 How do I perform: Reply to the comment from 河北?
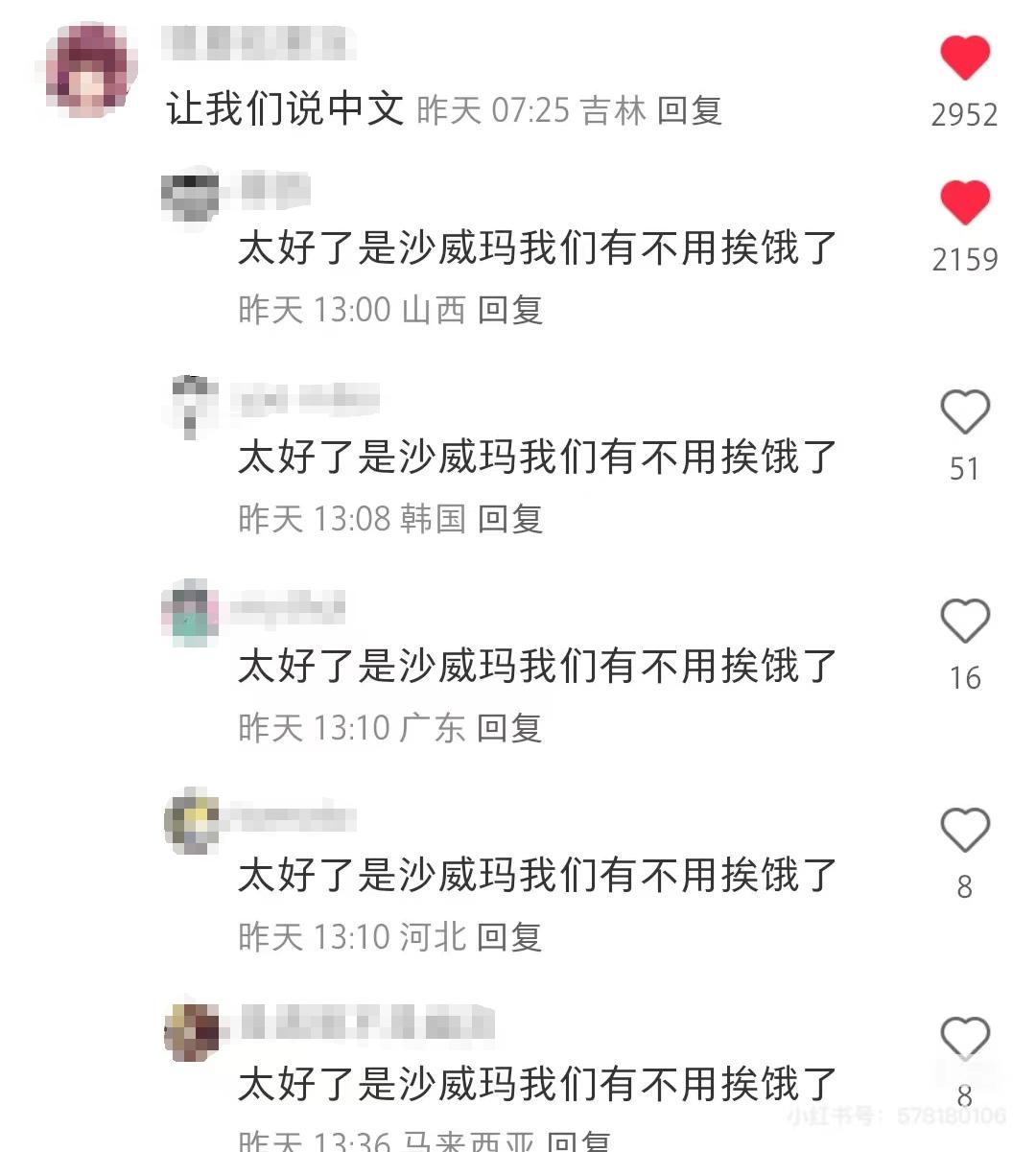(509, 937)
